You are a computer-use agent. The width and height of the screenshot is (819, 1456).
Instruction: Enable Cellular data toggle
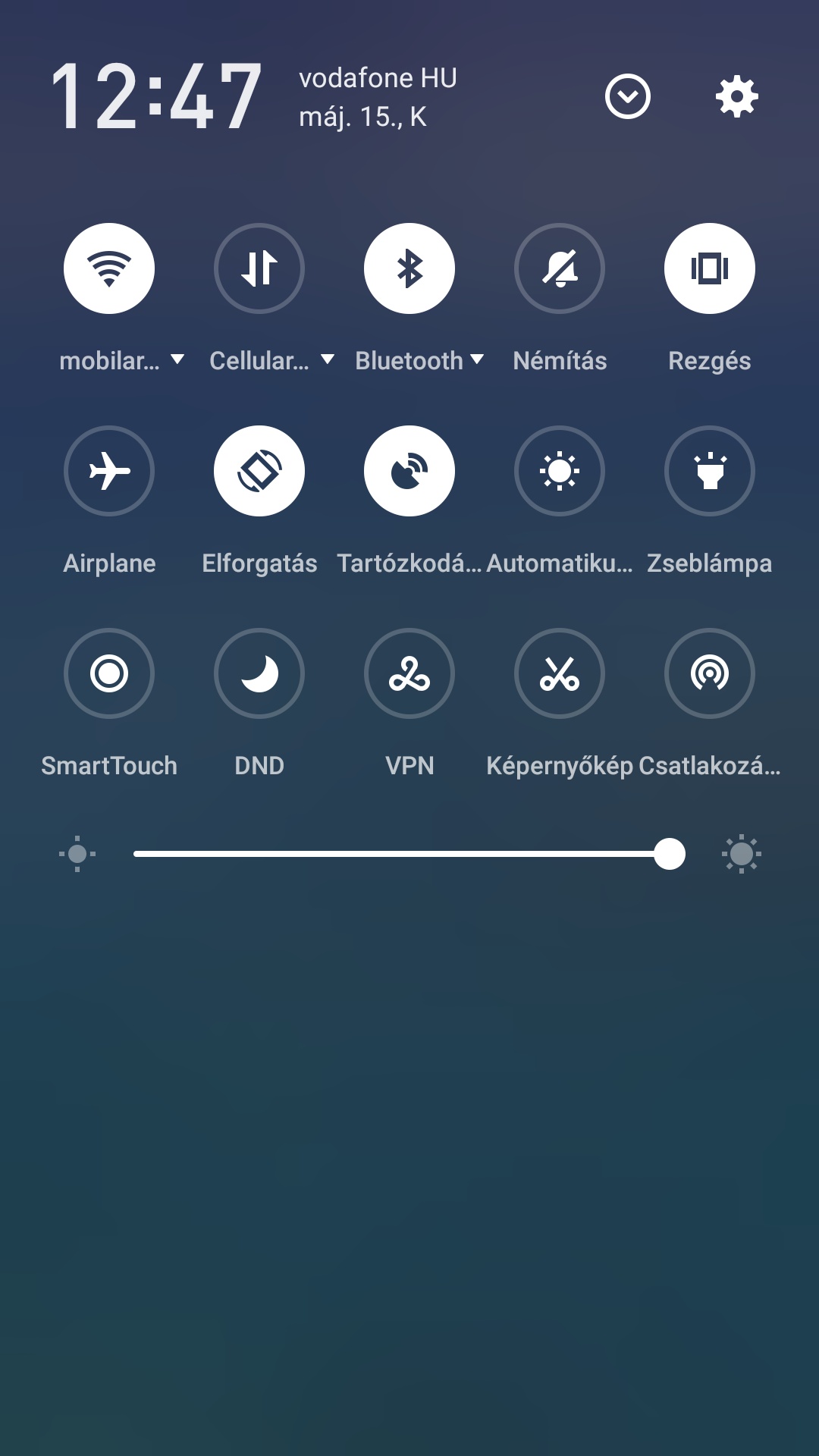(259, 268)
